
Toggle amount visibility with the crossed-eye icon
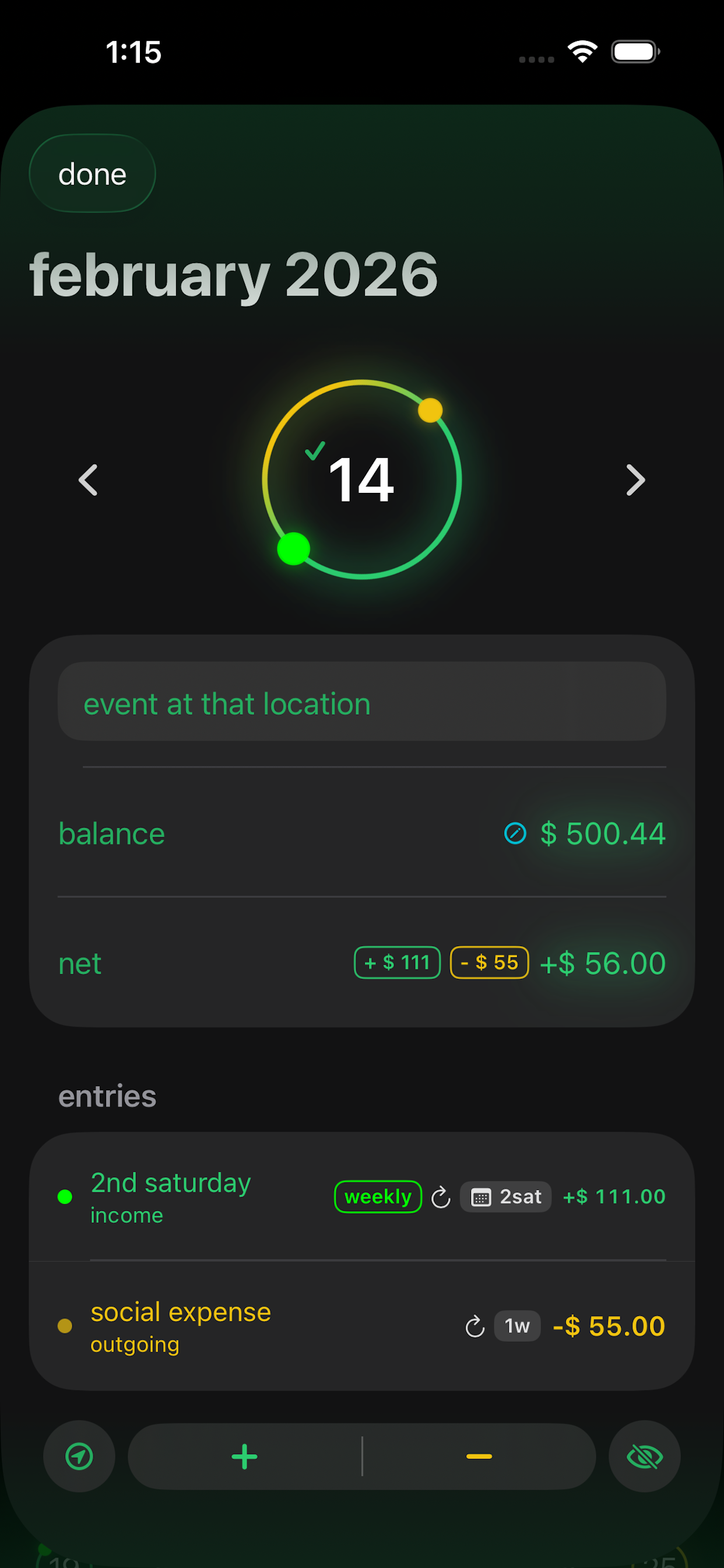point(644,1456)
